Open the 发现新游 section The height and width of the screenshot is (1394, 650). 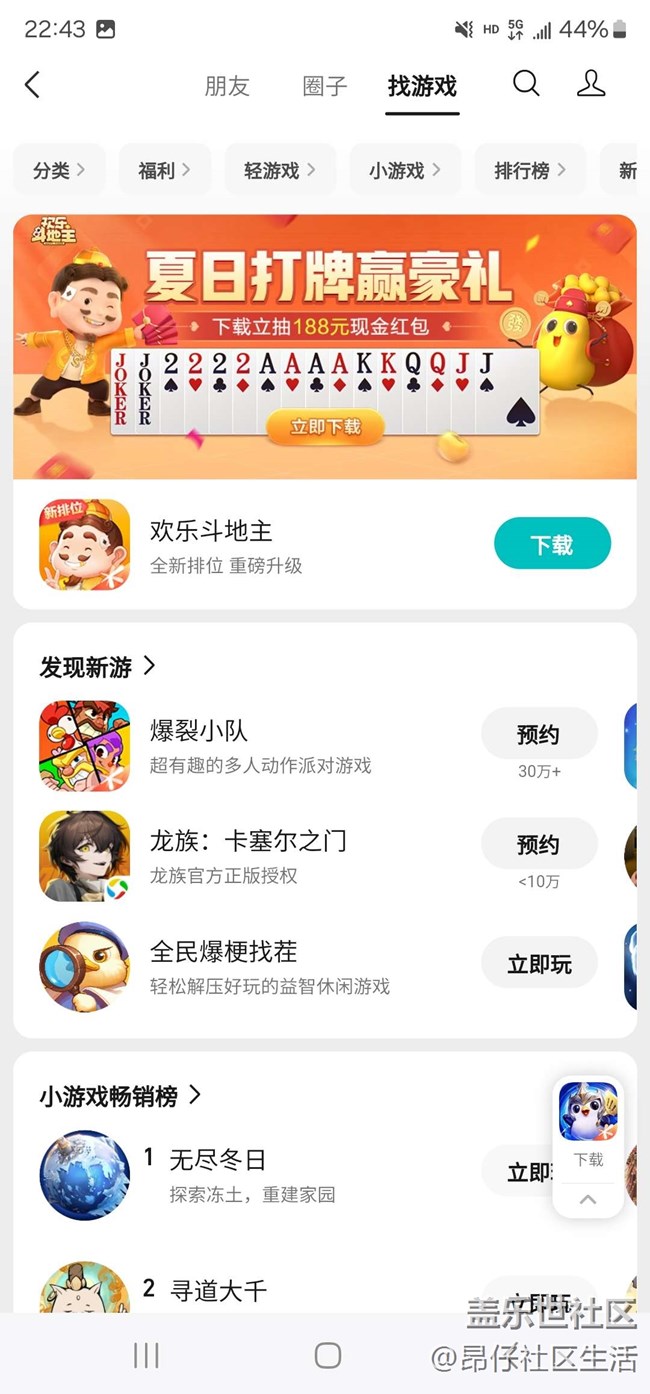pos(98,667)
